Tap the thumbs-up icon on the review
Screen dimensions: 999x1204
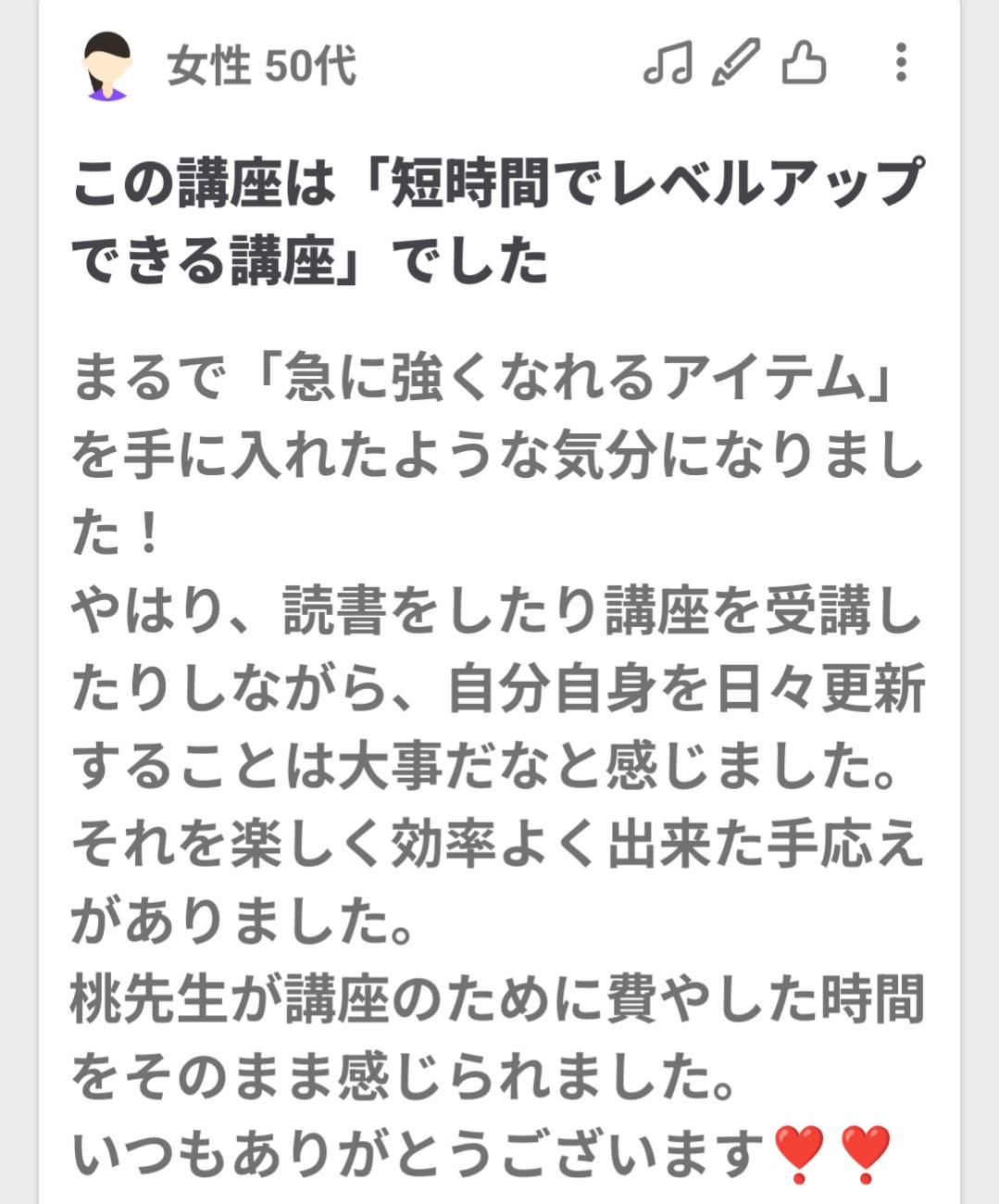(803, 63)
